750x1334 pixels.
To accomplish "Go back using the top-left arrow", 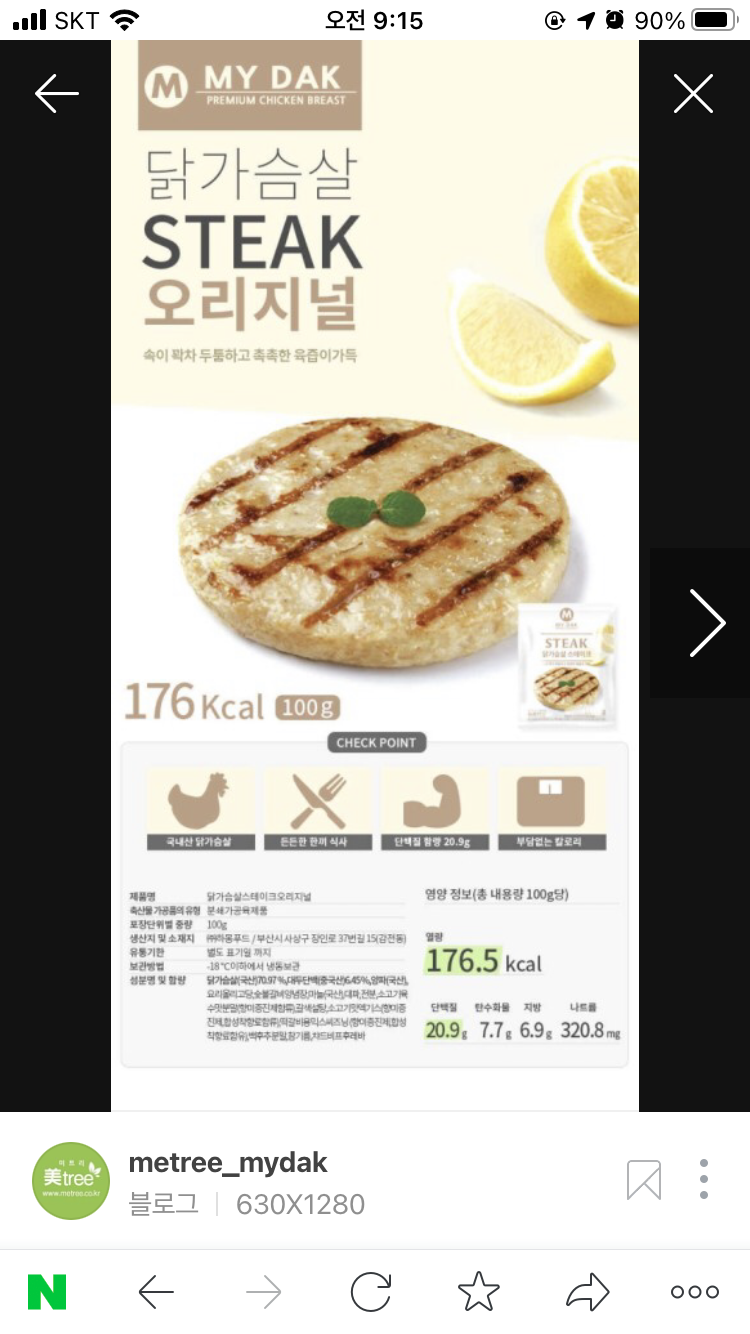I will pyautogui.click(x=57, y=93).
